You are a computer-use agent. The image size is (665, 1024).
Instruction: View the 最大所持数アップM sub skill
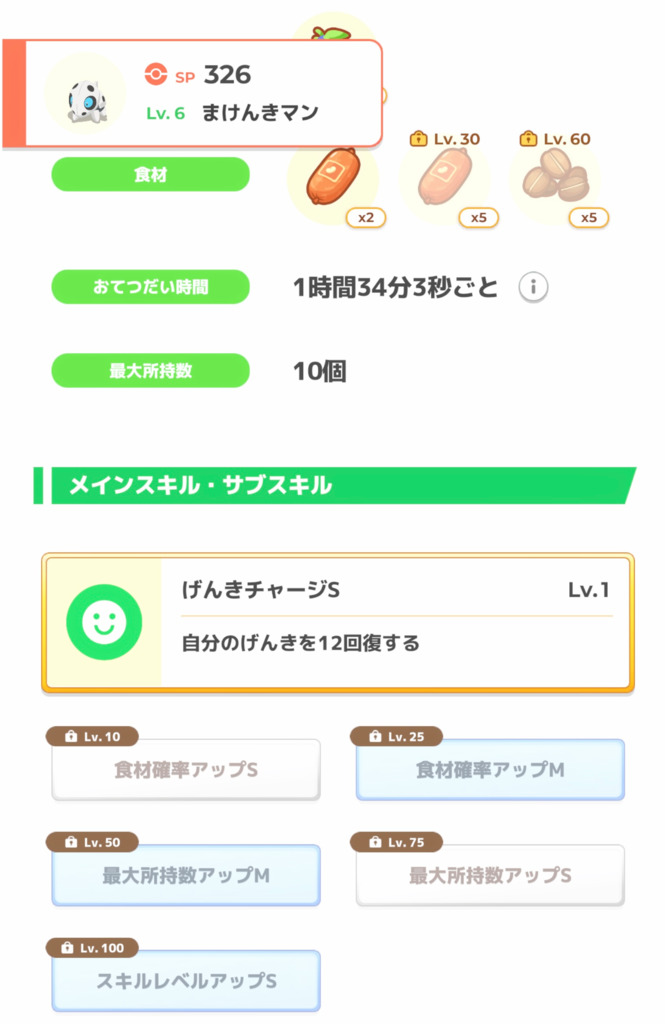point(186,875)
